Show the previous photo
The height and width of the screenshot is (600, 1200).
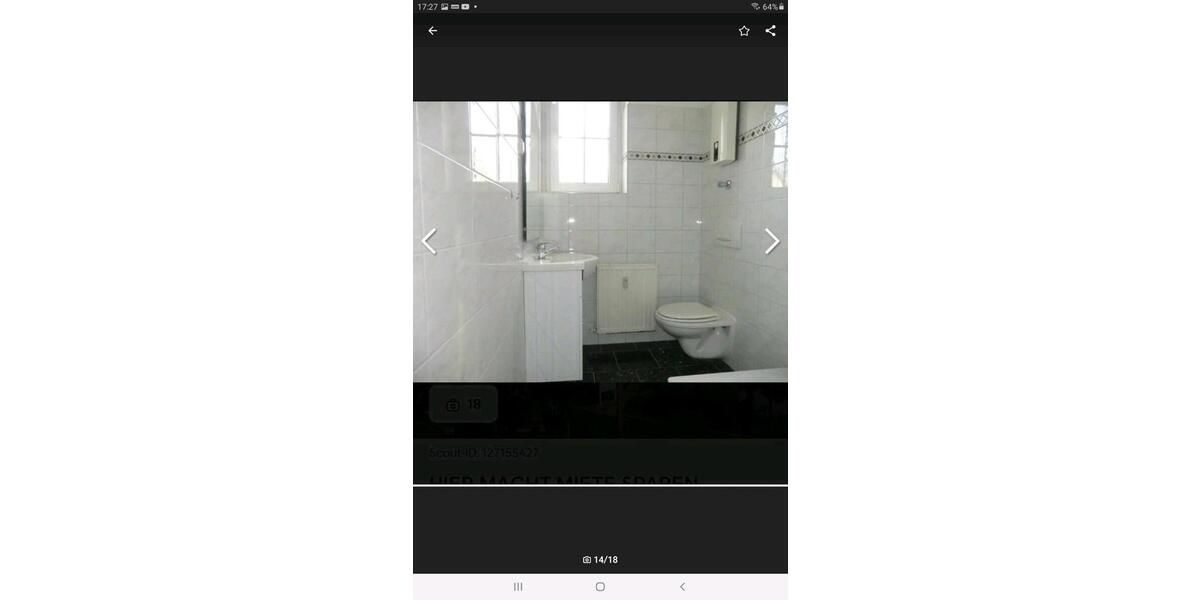coord(429,241)
